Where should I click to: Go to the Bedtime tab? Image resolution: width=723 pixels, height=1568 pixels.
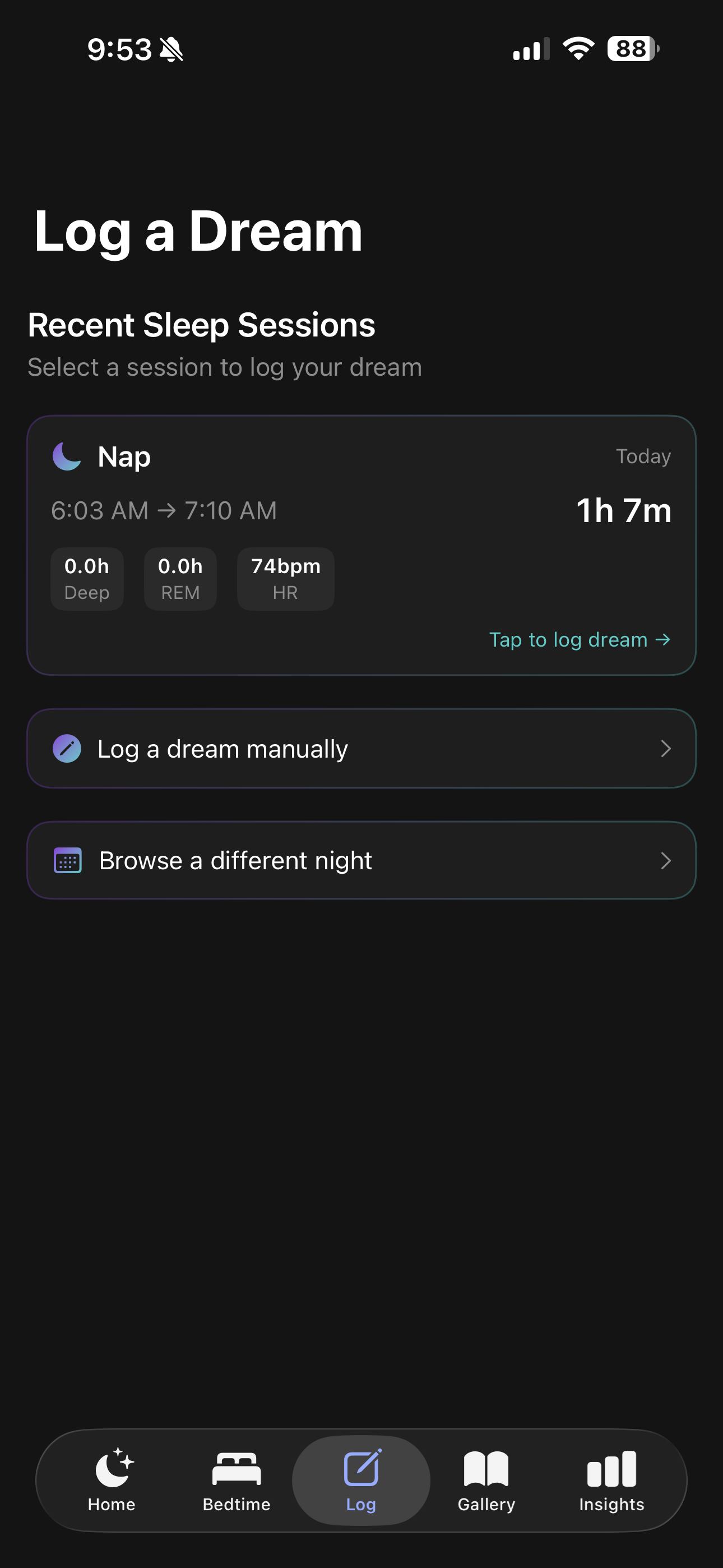236,1480
